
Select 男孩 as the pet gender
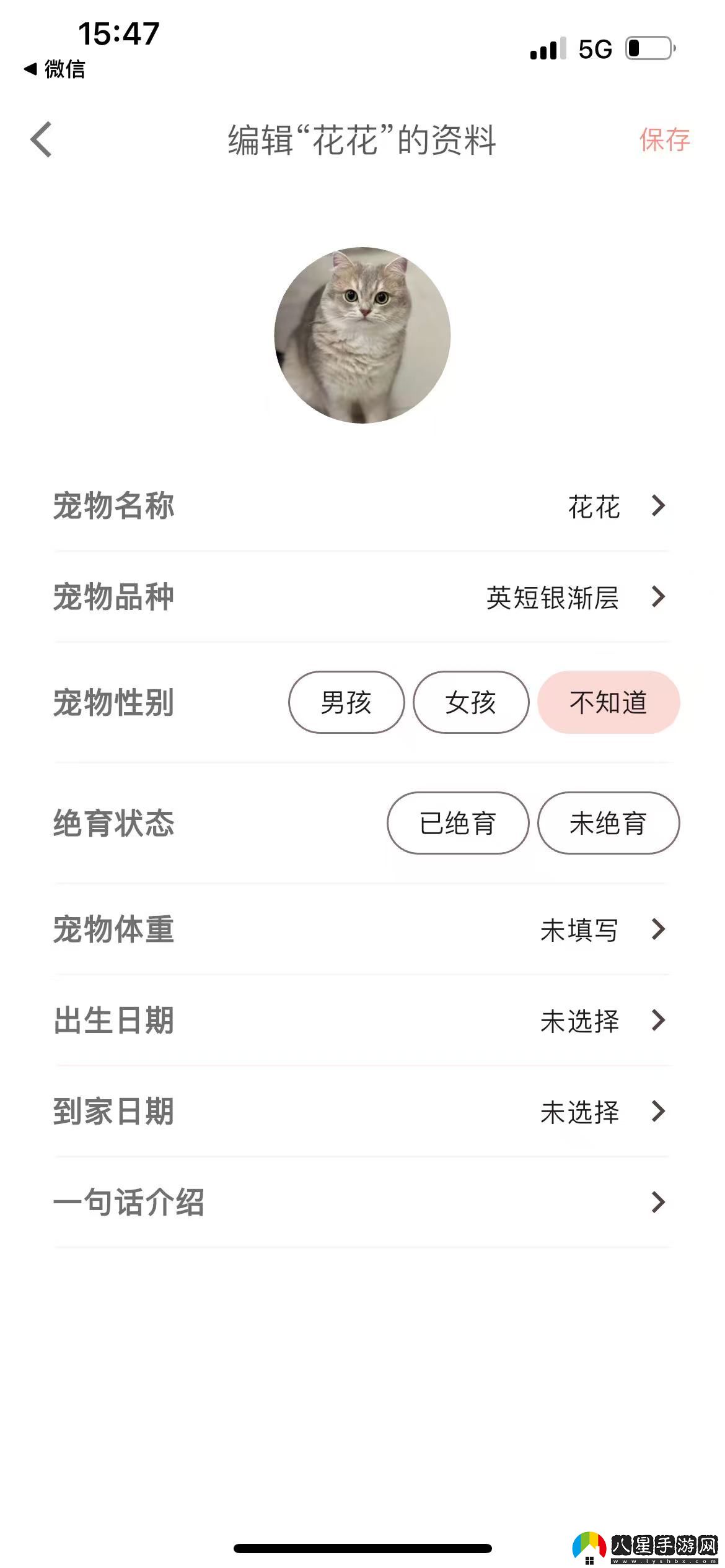click(346, 702)
